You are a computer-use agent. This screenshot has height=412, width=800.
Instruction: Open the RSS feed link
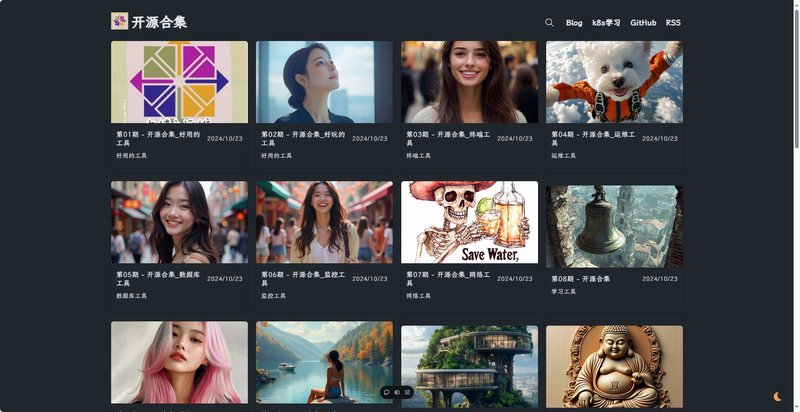tap(673, 22)
